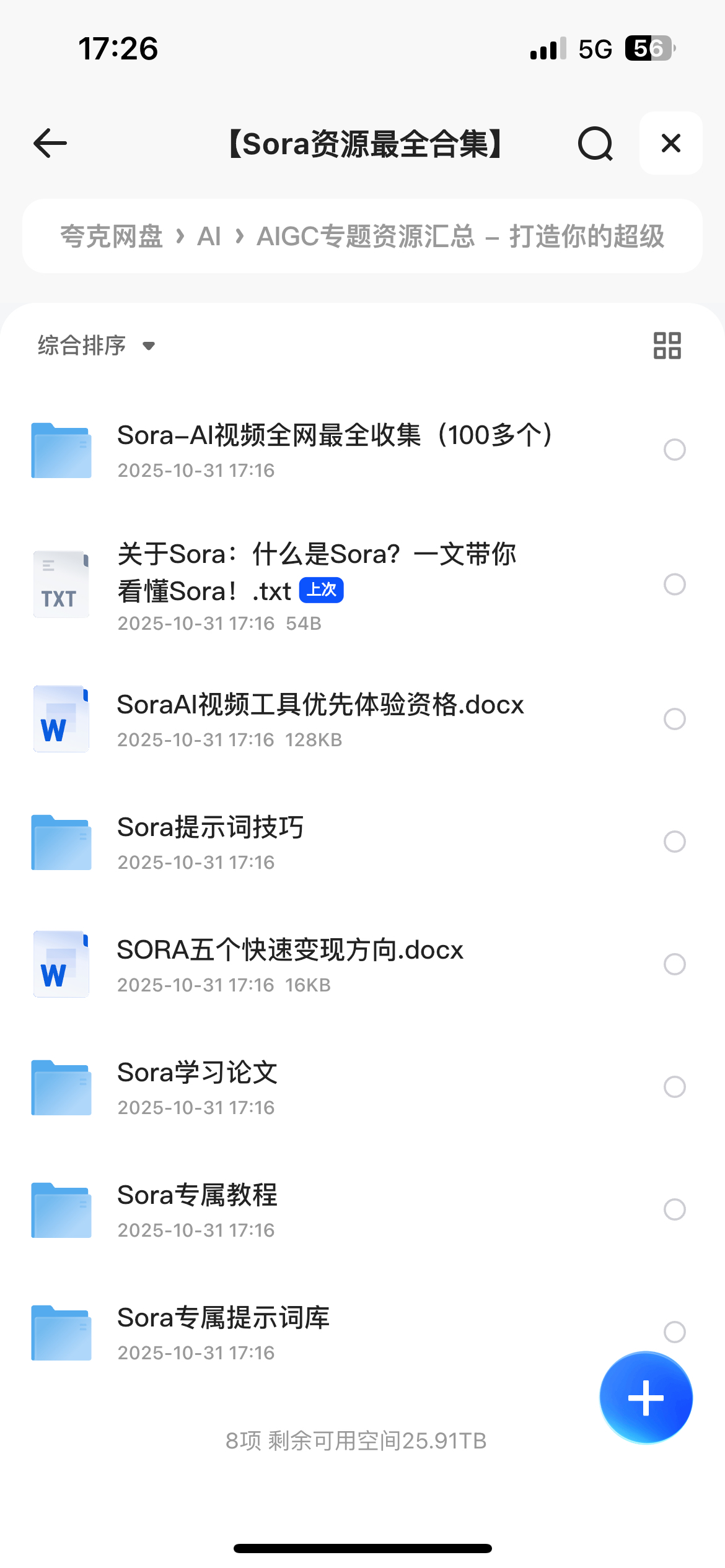Open the Sora学习论文 folder
Viewport: 725px width, 1568px height.
tap(197, 1087)
